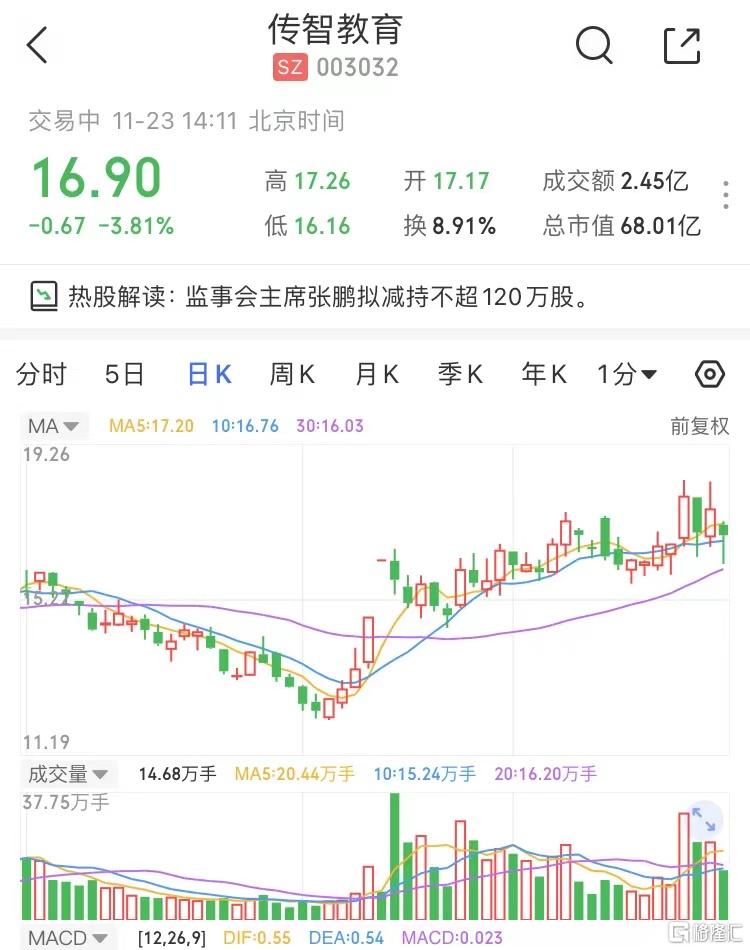
Task: Open the stock search icon
Action: 594,45
